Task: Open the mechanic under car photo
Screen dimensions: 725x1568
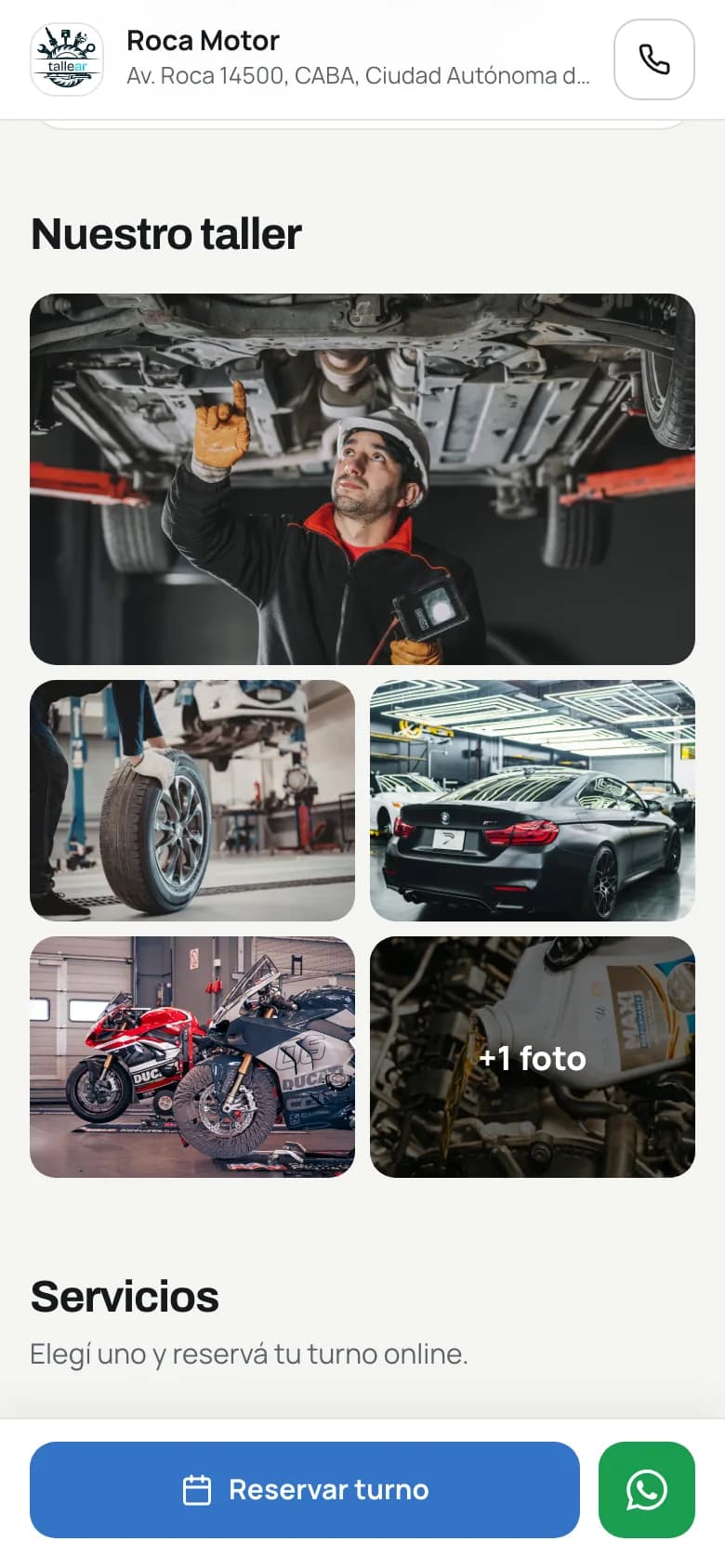Action: click(x=362, y=479)
